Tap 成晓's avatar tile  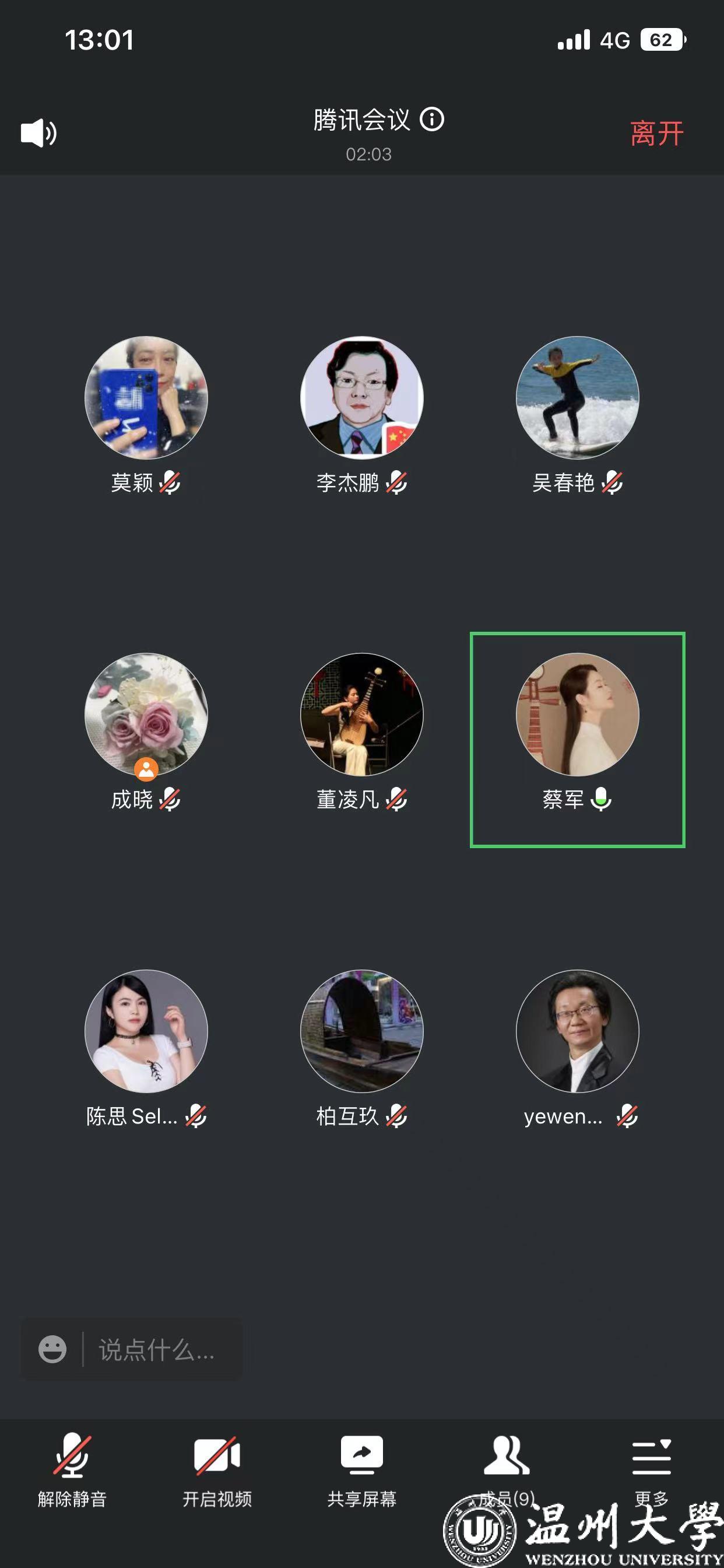point(146,714)
